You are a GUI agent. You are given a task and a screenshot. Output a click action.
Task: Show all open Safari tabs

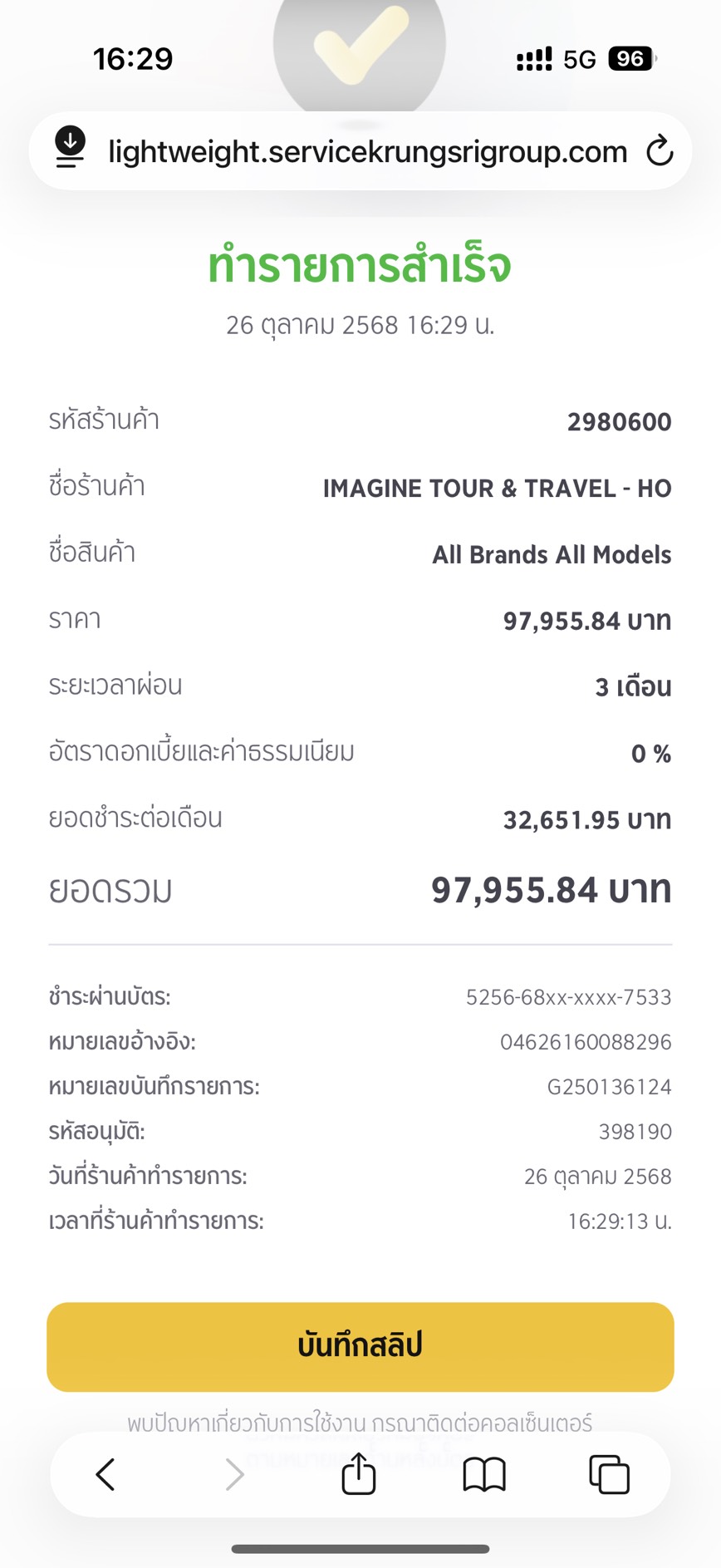click(609, 1474)
